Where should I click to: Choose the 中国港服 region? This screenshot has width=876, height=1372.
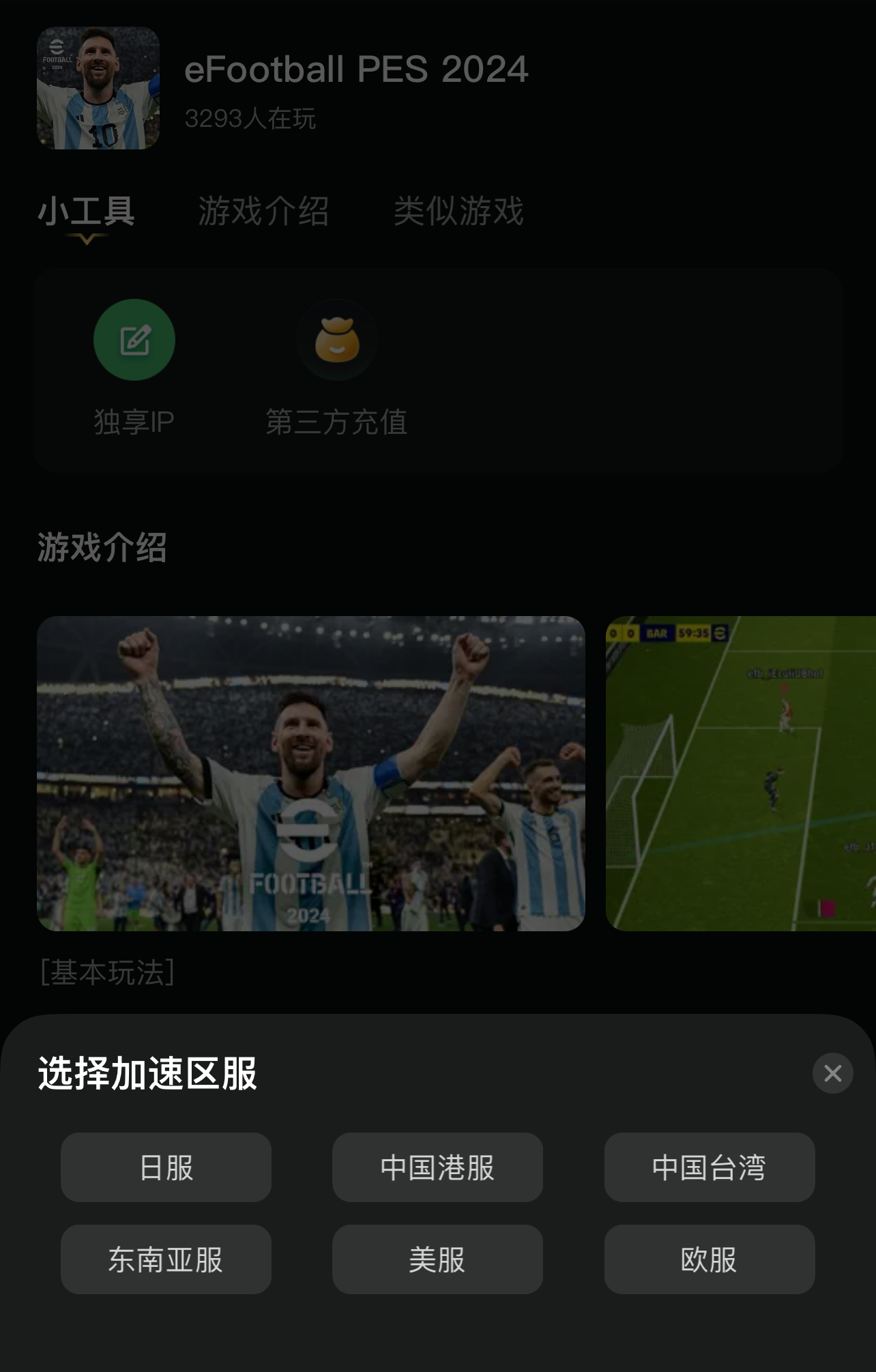coord(437,1167)
